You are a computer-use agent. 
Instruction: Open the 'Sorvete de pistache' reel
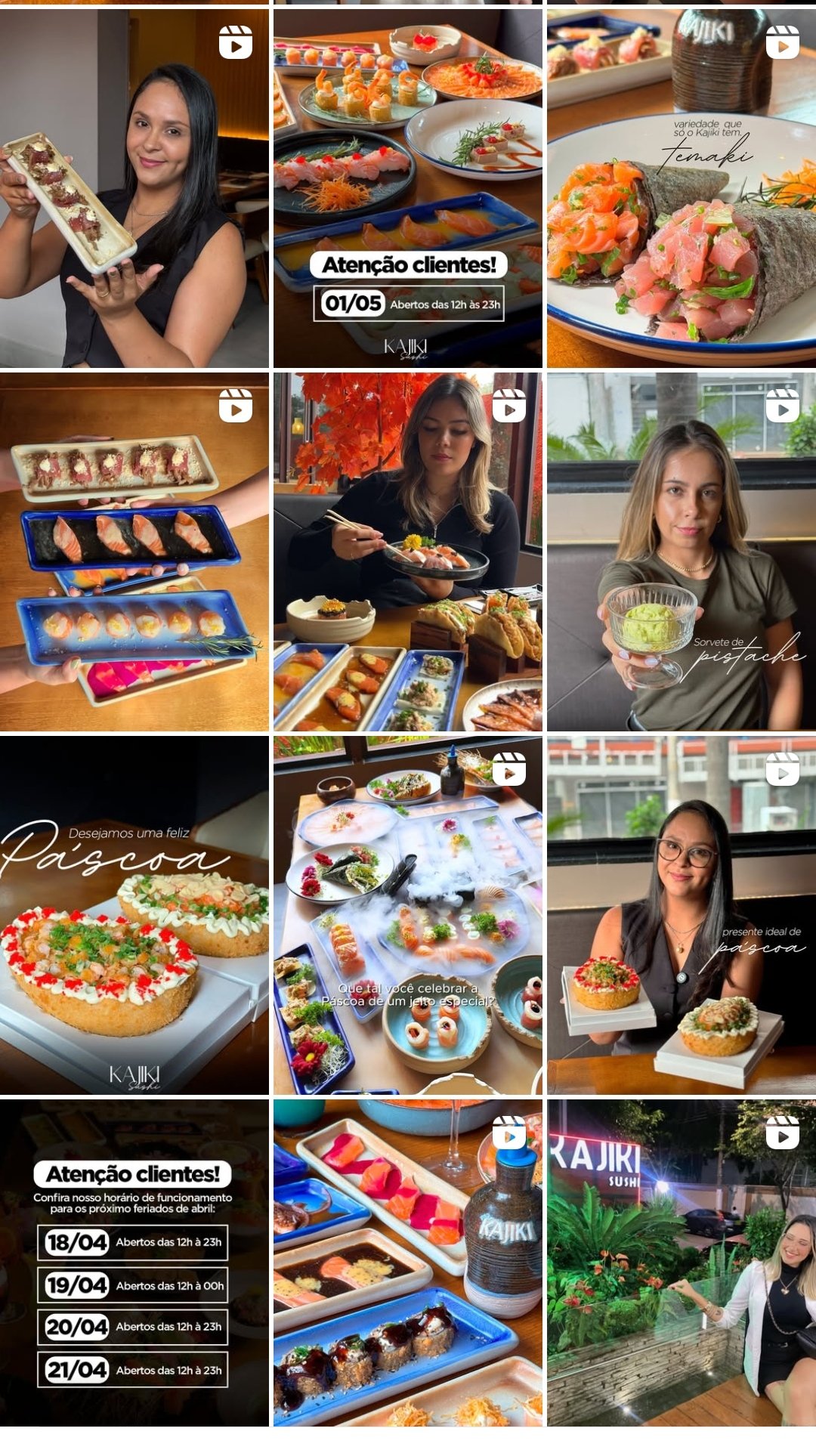click(682, 552)
